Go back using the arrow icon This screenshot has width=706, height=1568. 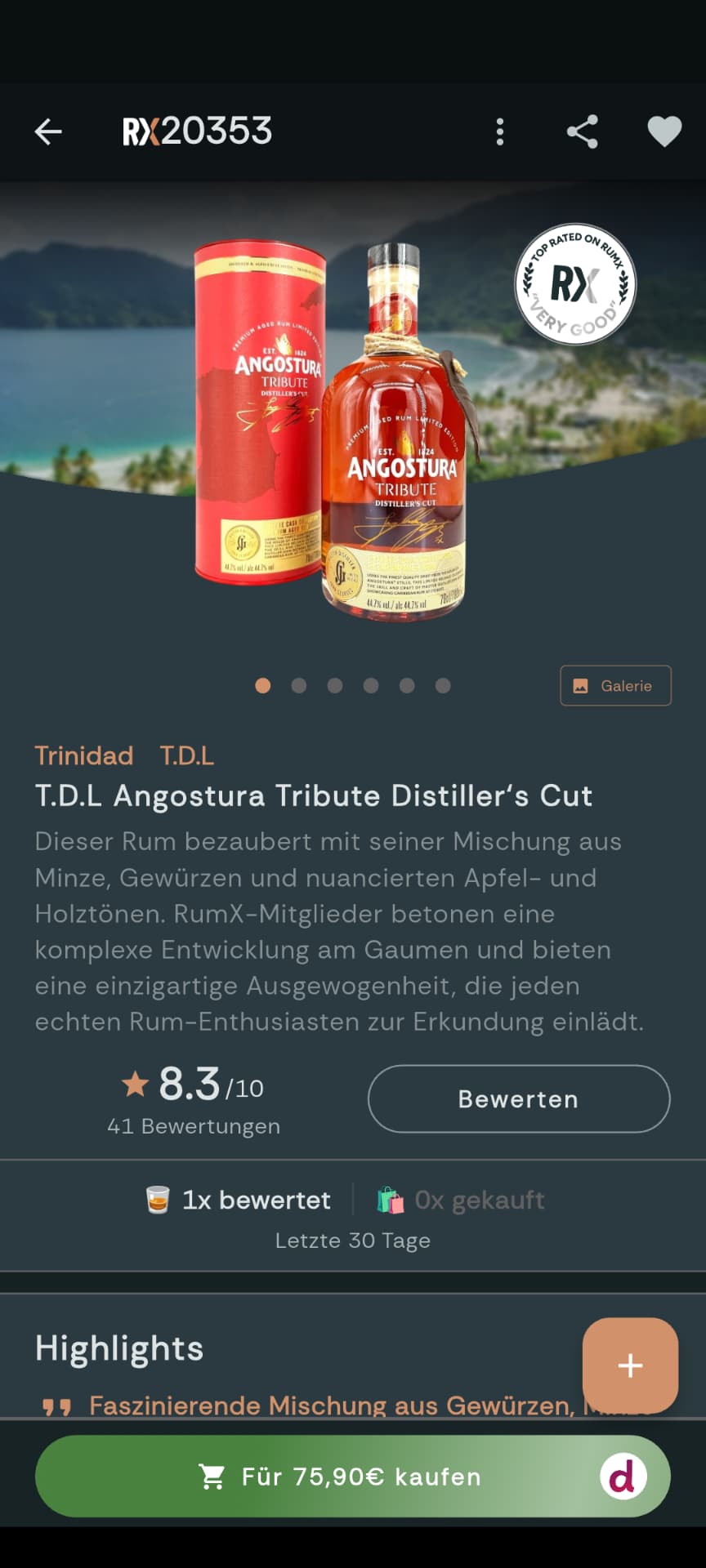tap(48, 131)
